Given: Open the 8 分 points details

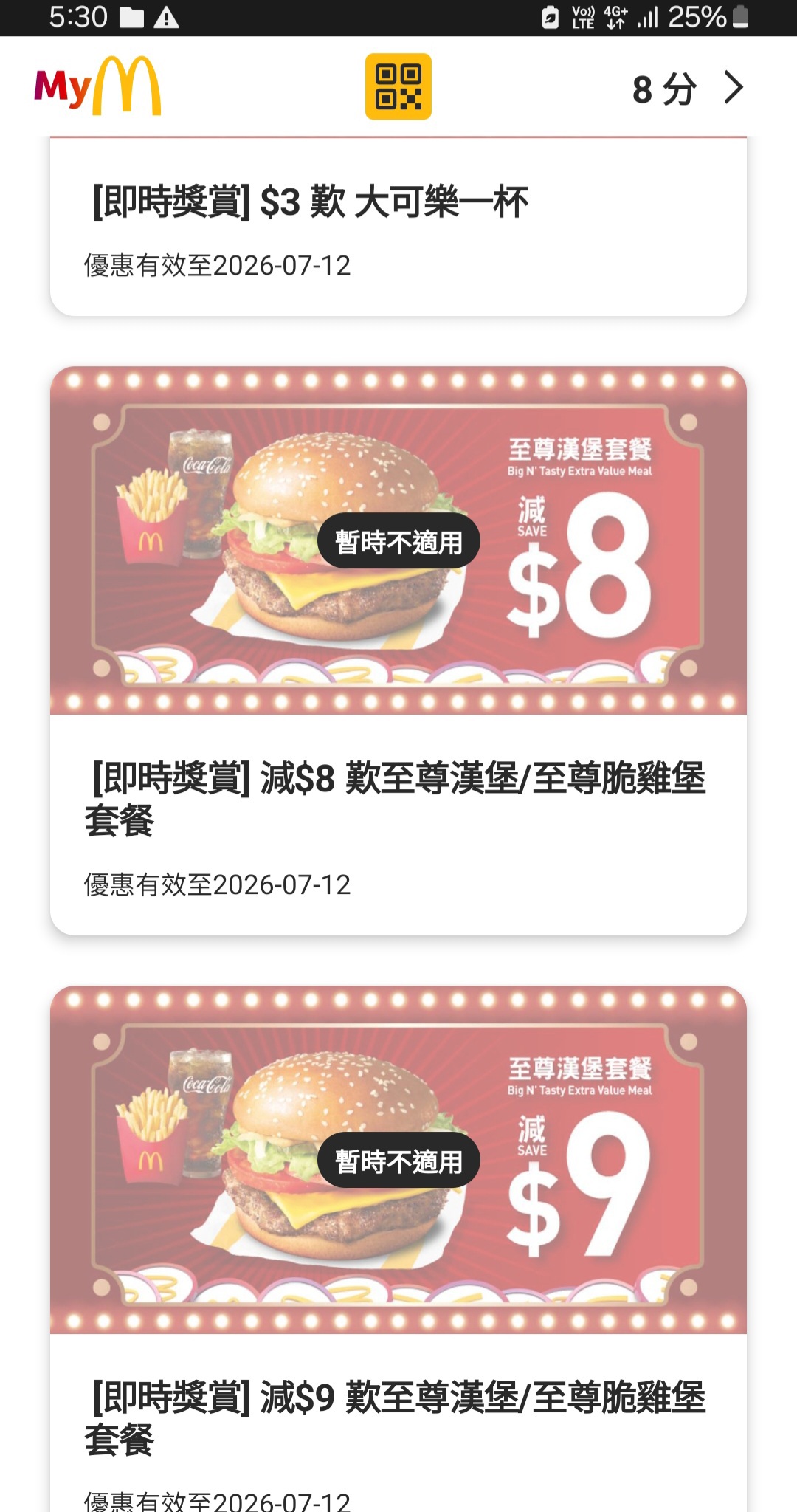Looking at the screenshot, I should click(x=688, y=89).
